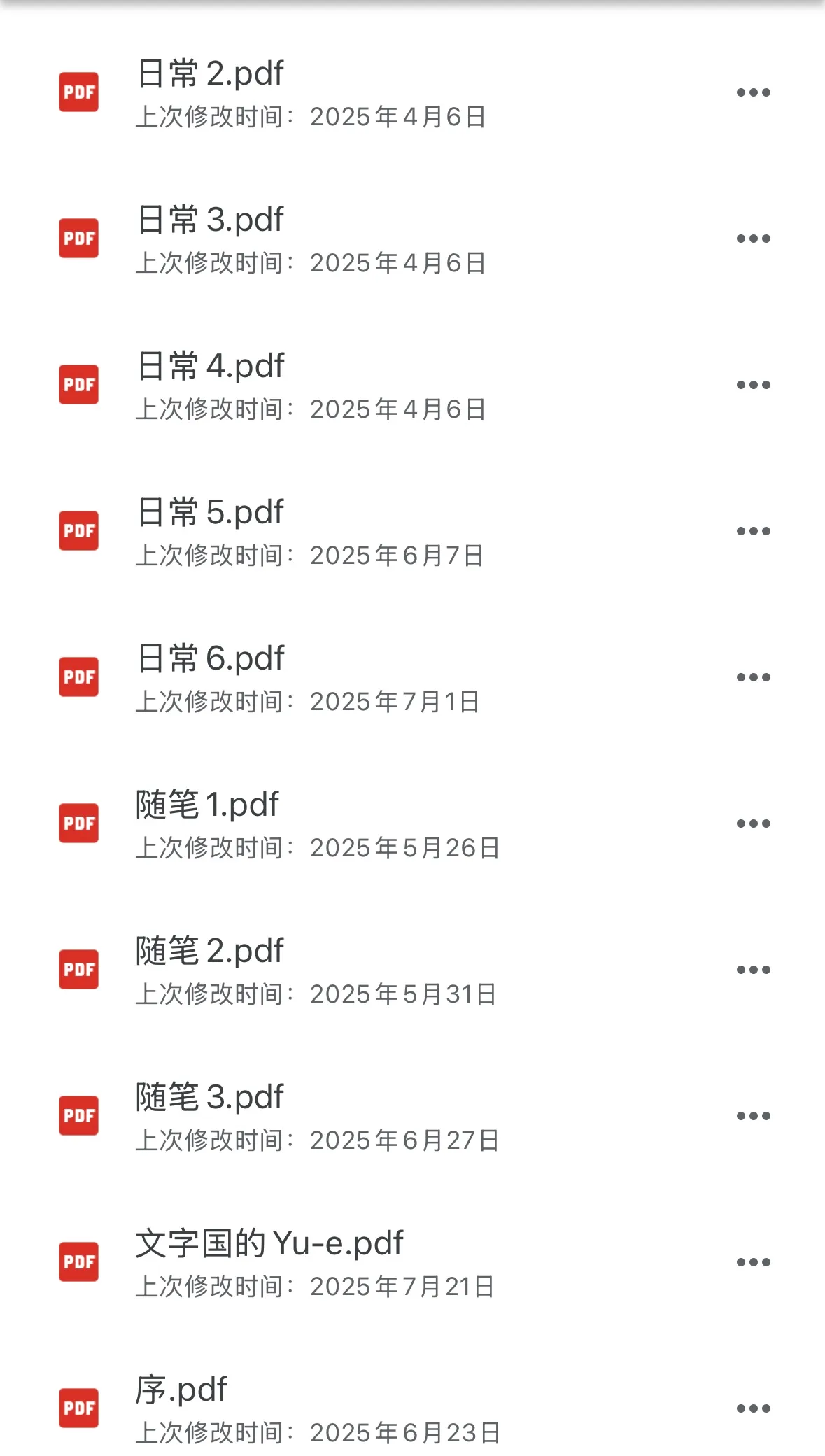
Task: Show actions for 序.pdf
Action: (753, 1408)
